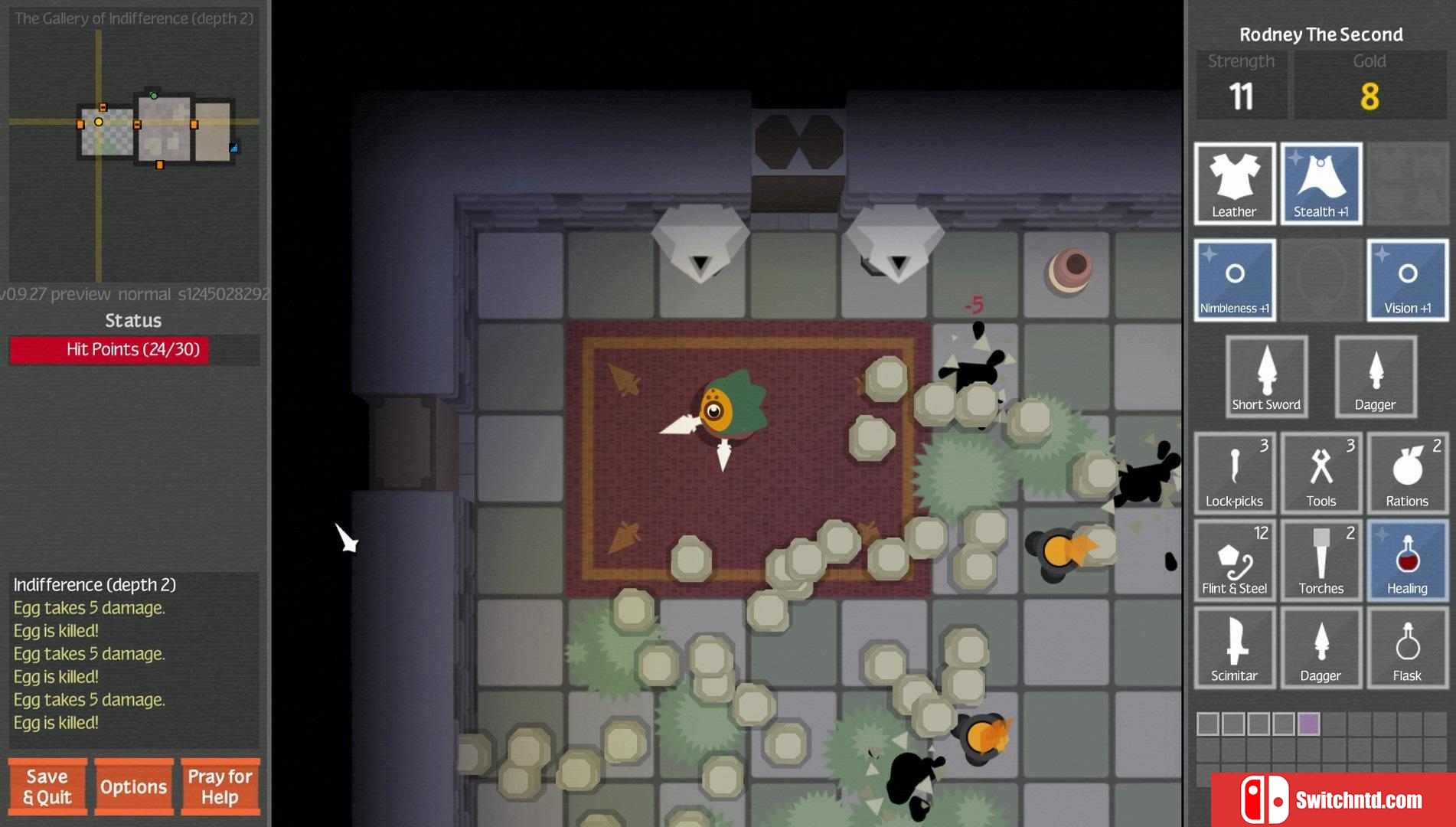Use the Healing potion
The width and height of the screenshot is (1456, 827).
pos(1407,561)
